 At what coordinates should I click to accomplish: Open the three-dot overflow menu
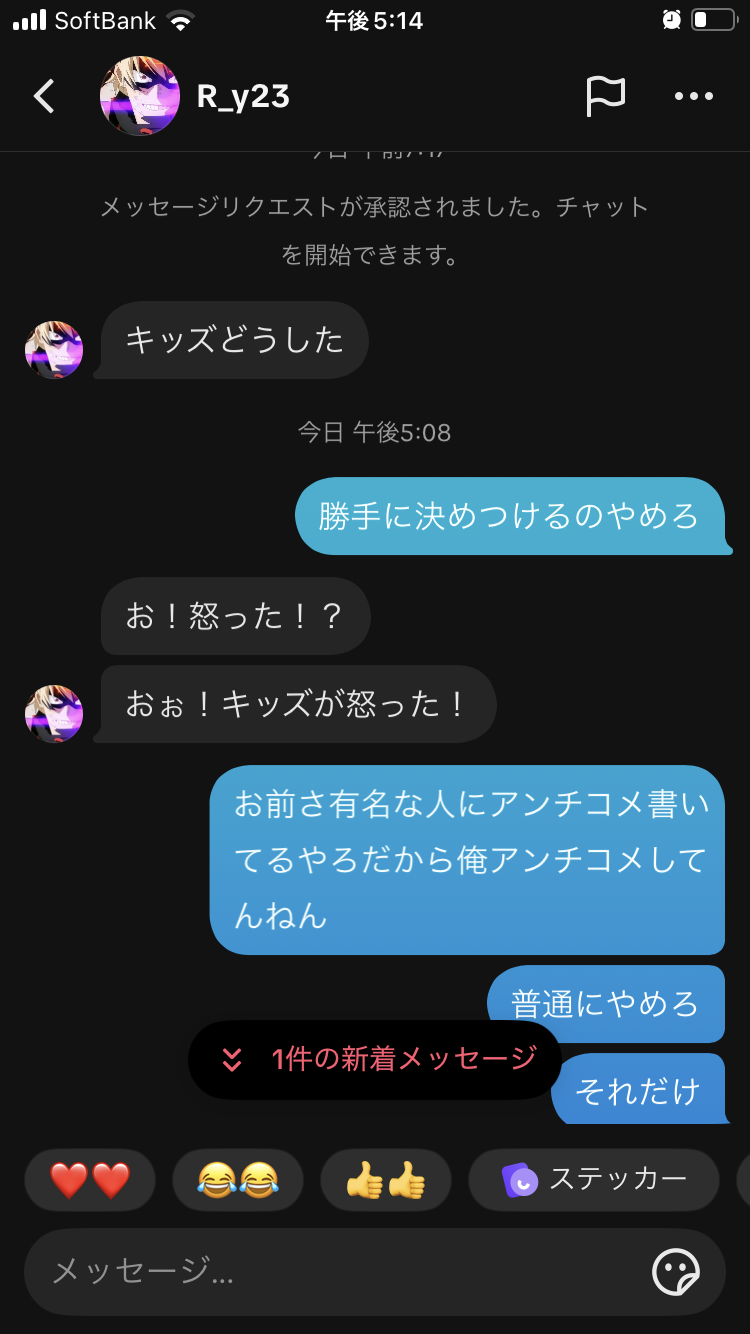coord(693,96)
